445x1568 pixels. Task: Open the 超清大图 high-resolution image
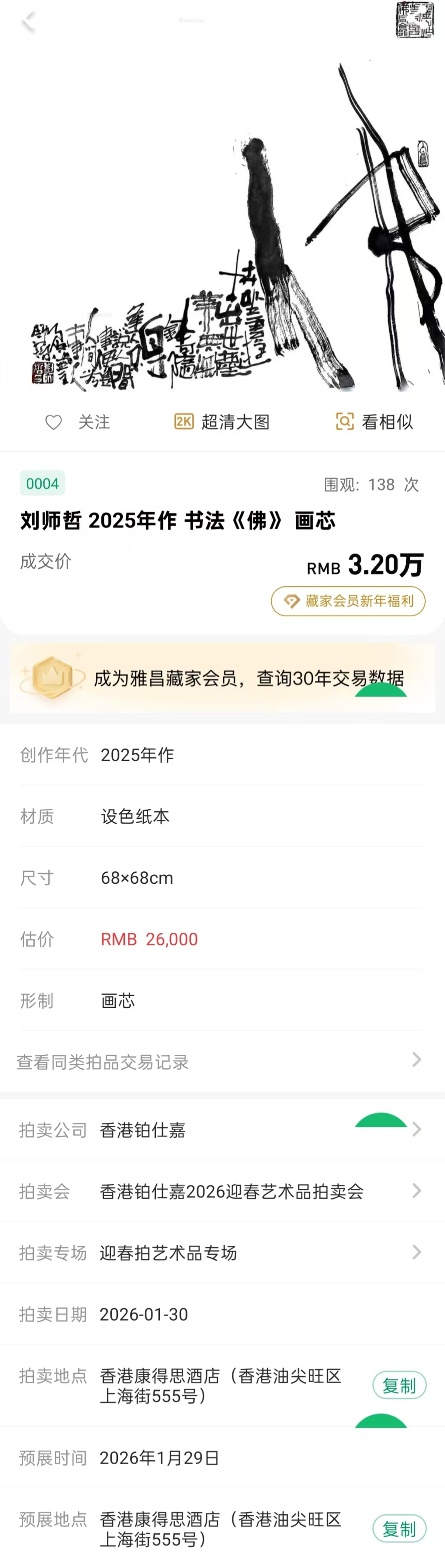pyautogui.click(x=222, y=422)
